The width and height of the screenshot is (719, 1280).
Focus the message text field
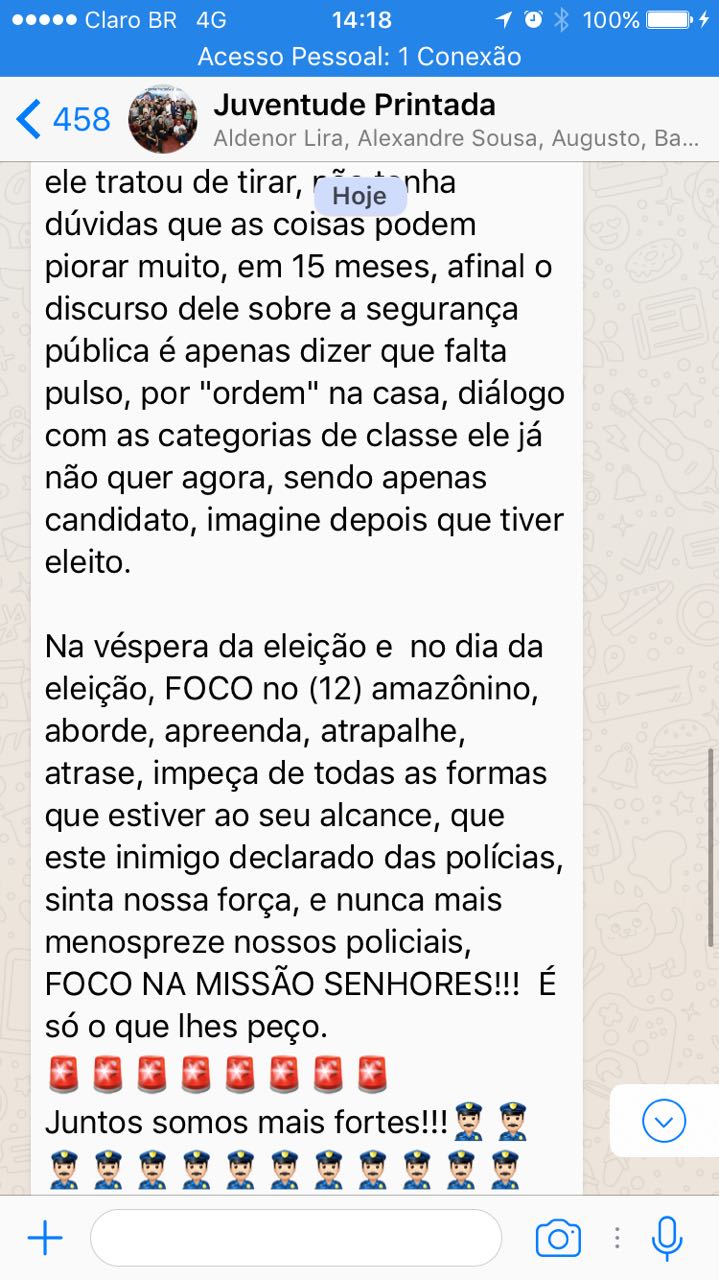(x=296, y=1239)
